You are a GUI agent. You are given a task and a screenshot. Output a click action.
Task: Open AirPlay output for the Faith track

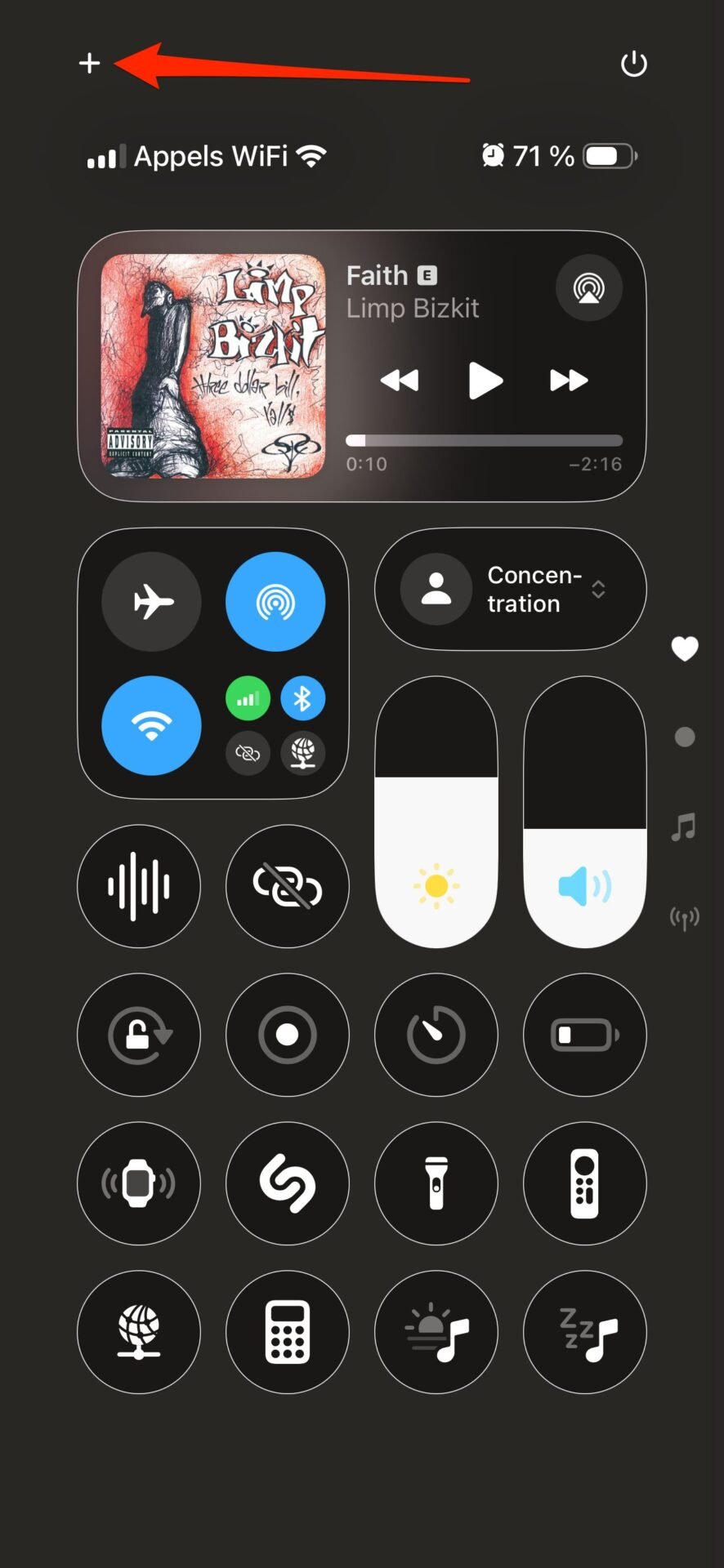[588, 287]
